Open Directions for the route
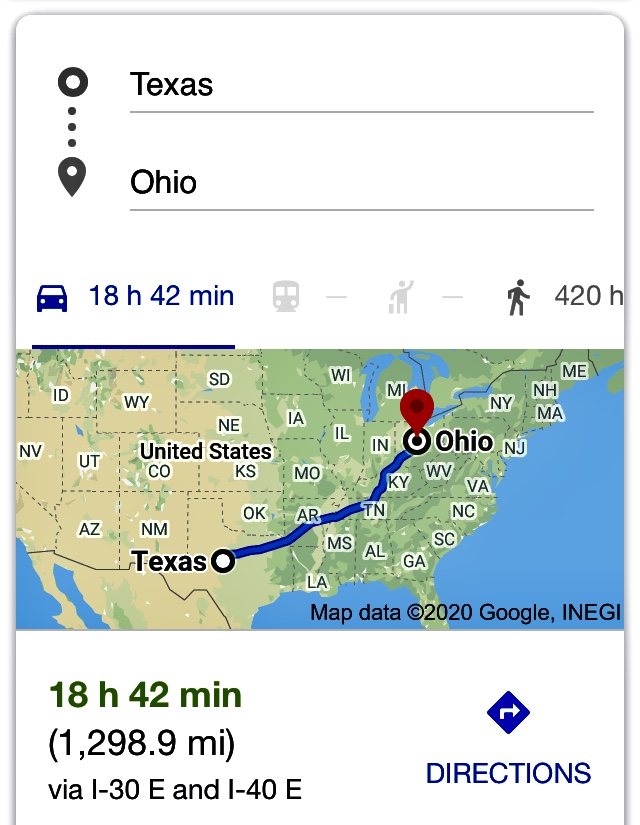The height and width of the screenshot is (825, 640). pos(508,740)
